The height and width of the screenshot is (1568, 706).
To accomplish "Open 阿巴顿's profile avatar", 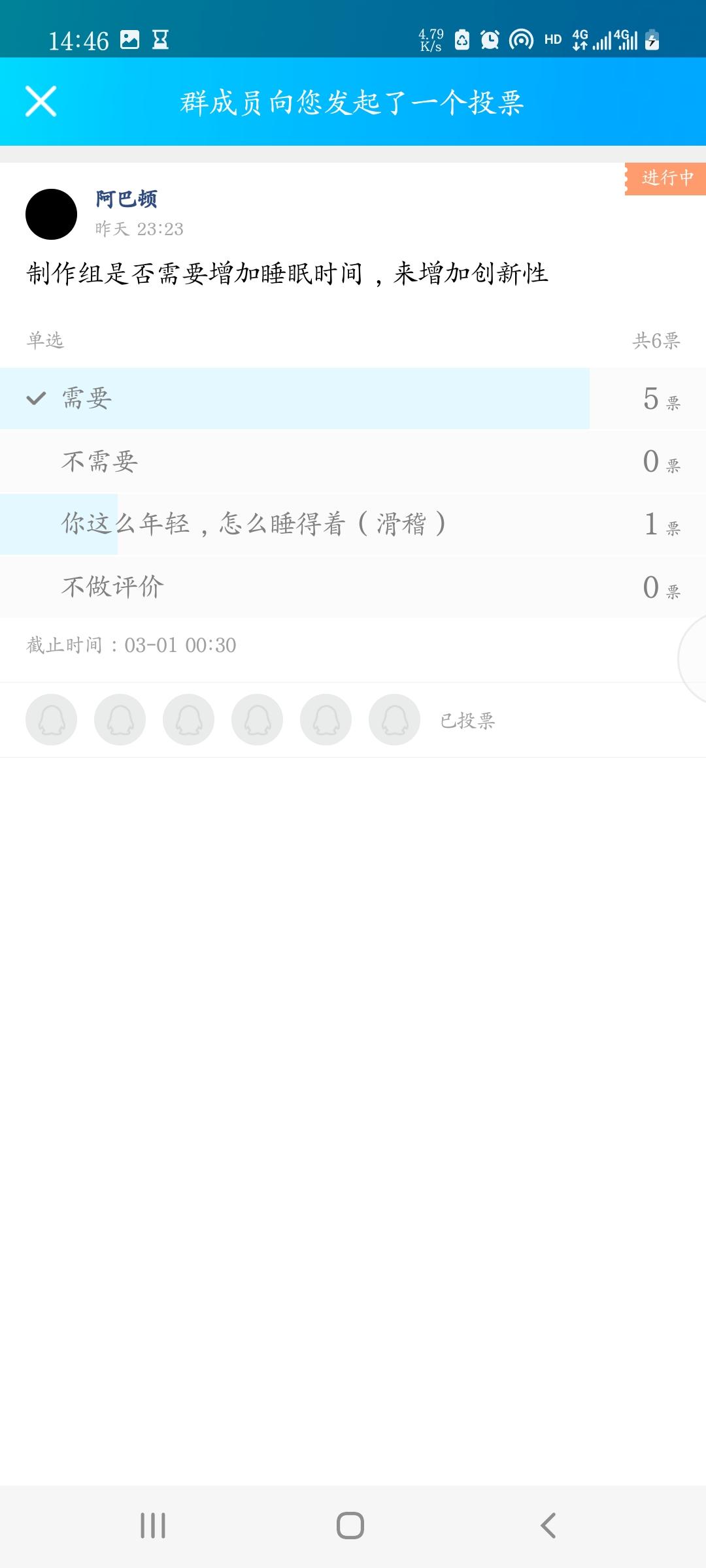I will click(x=51, y=214).
